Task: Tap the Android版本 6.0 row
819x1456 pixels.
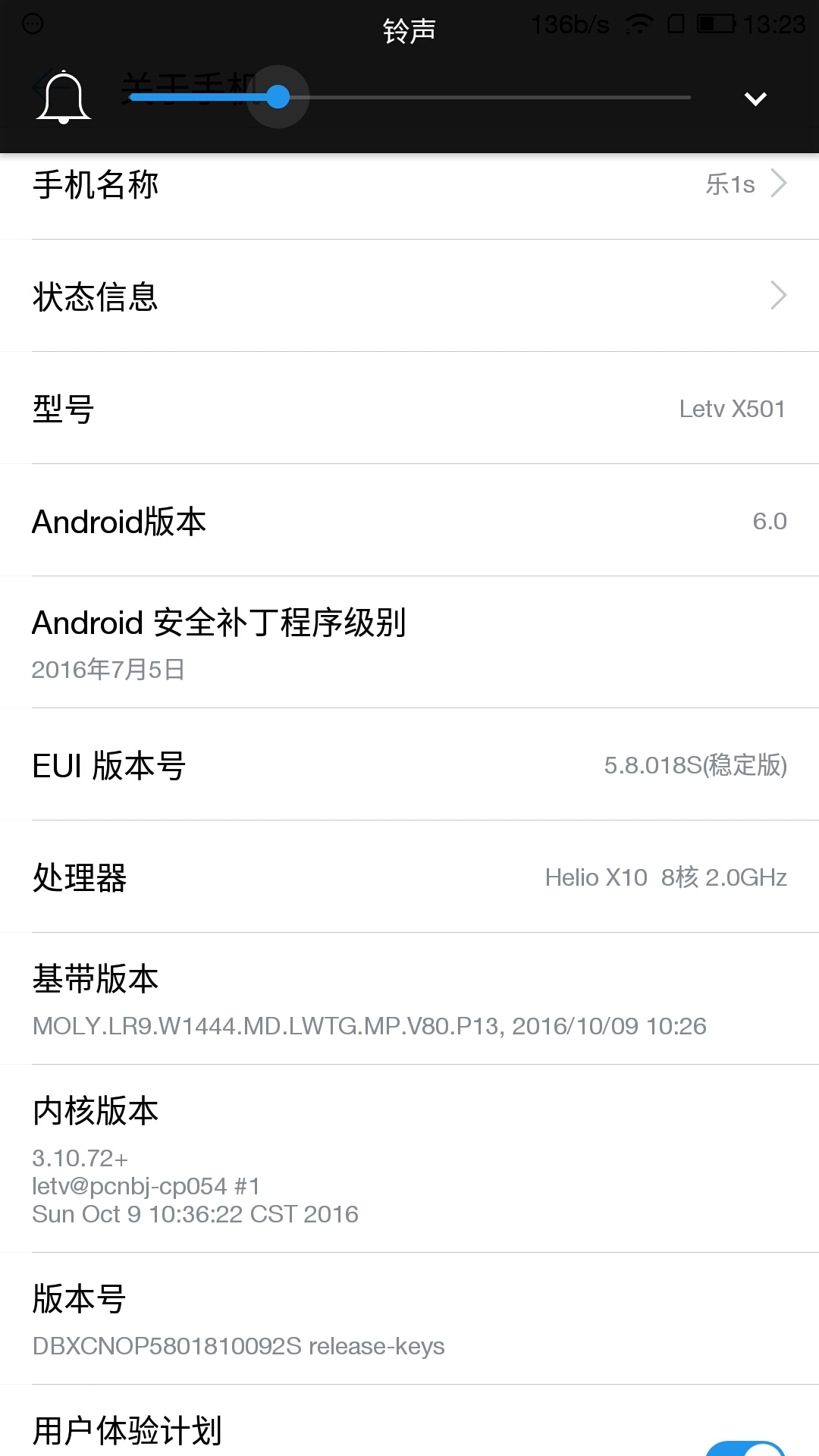Action: tap(409, 520)
